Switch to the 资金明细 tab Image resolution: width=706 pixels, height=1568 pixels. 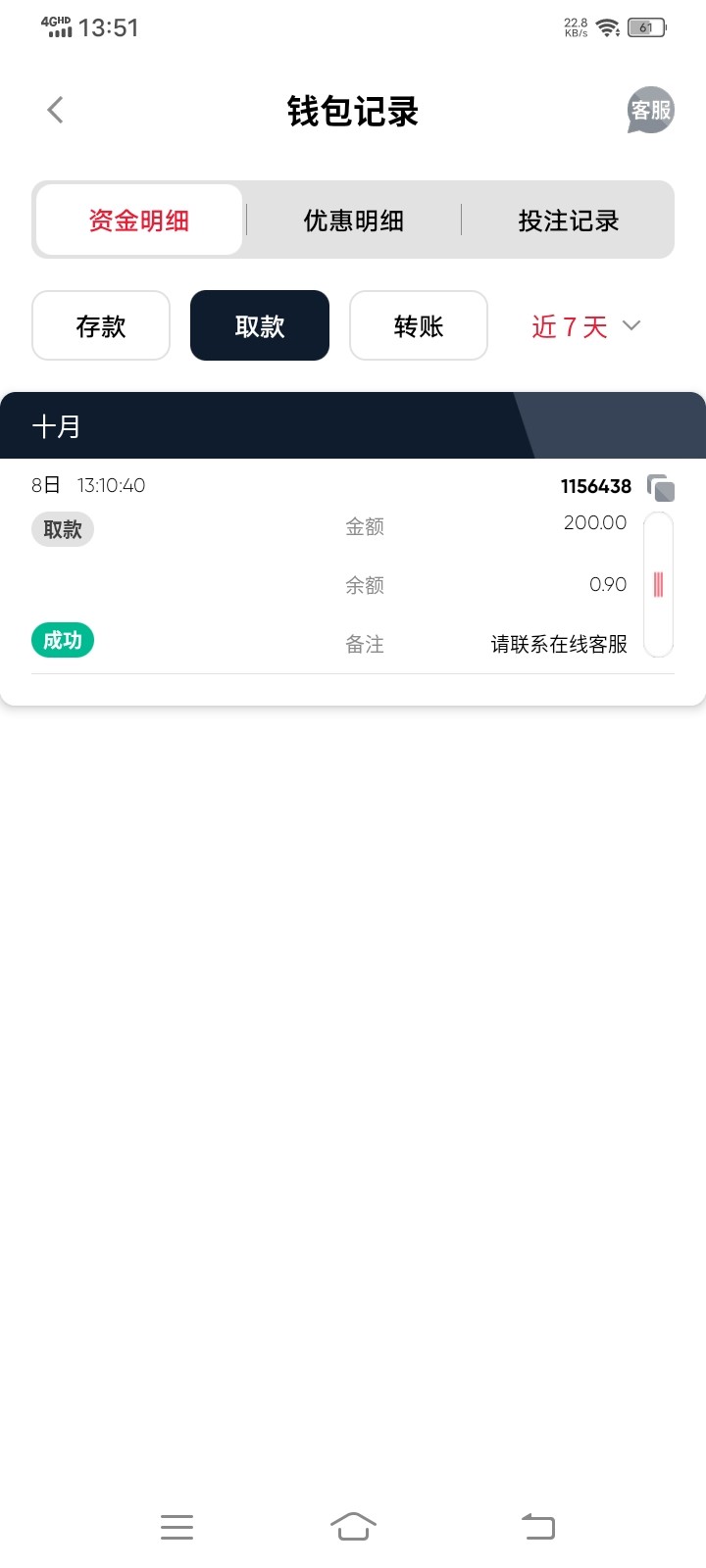tap(139, 220)
